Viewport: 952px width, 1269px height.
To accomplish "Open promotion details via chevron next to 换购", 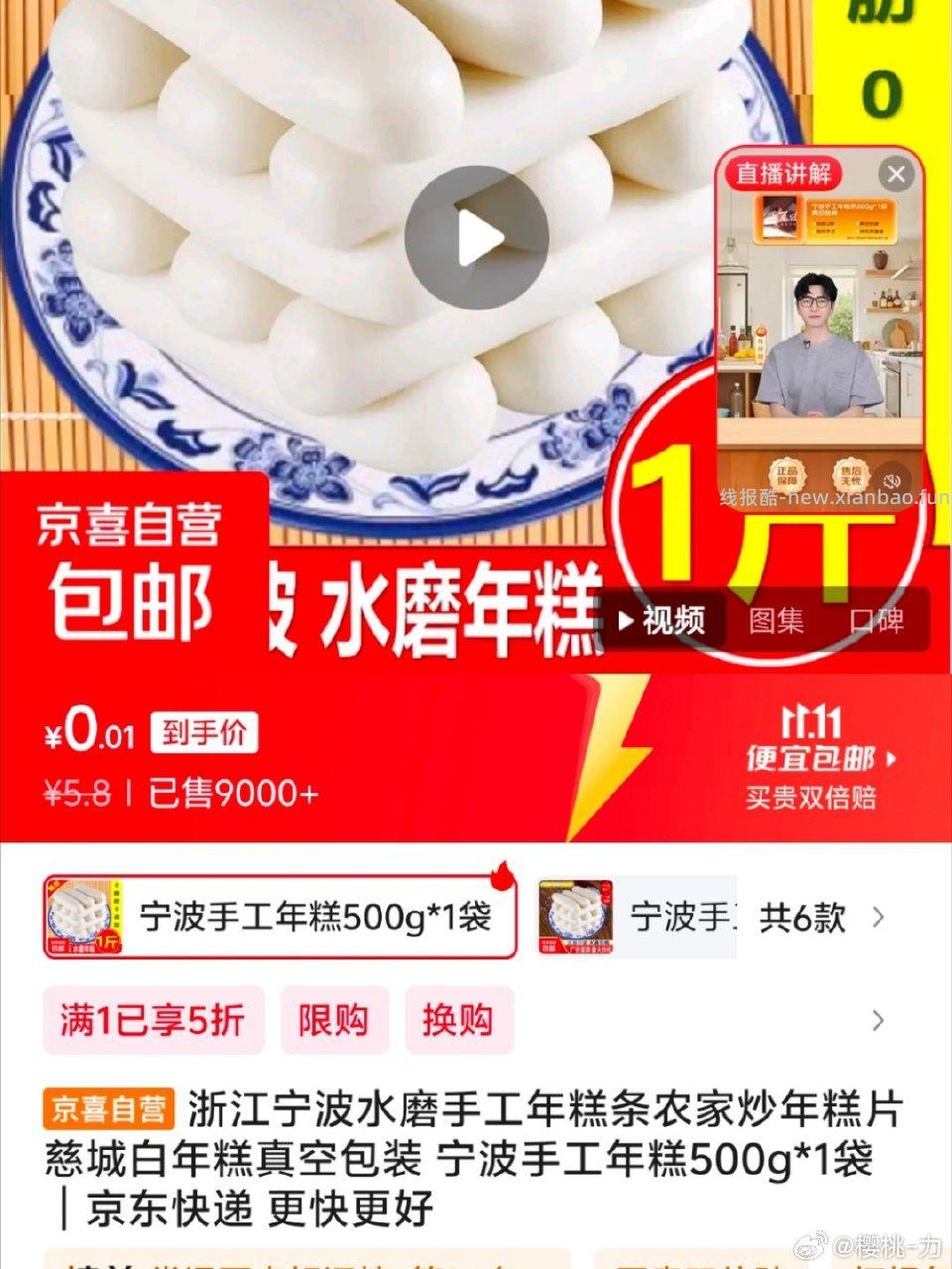I will (x=878, y=1020).
